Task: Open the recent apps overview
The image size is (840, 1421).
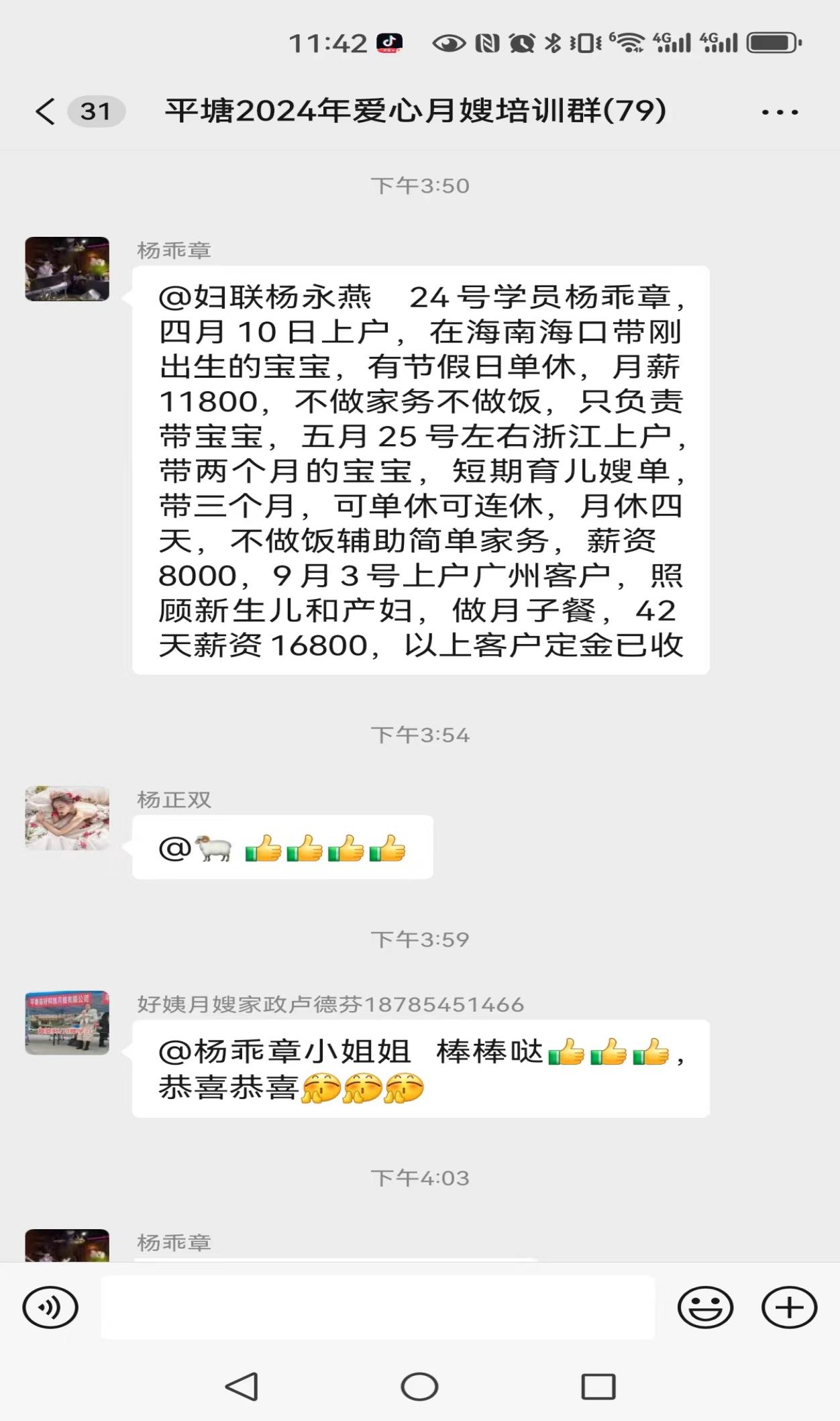Action: [x=598, y=1386]
